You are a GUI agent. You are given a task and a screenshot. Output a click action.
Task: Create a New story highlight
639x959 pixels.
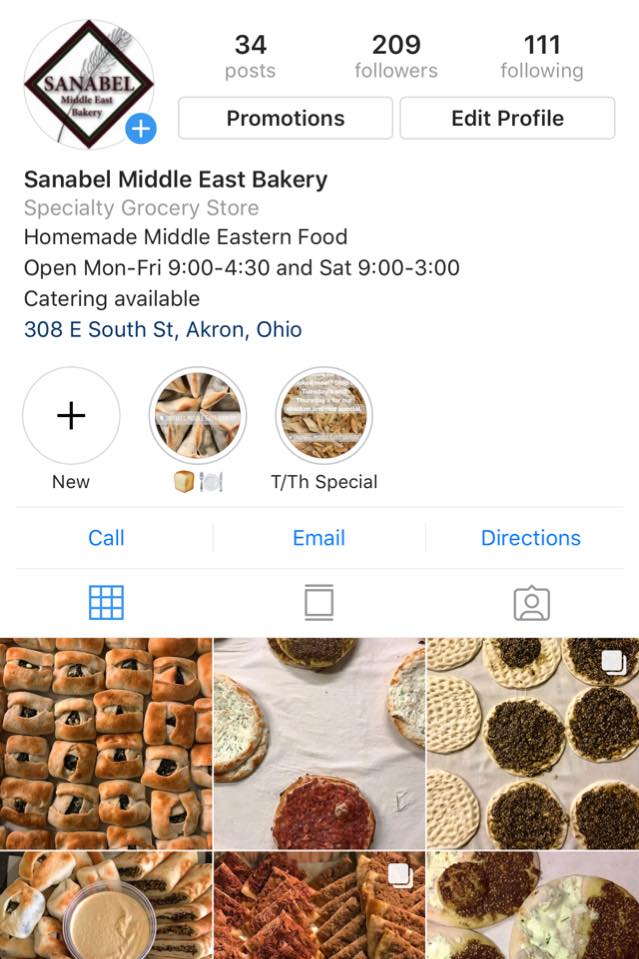[x=71, y=416]
